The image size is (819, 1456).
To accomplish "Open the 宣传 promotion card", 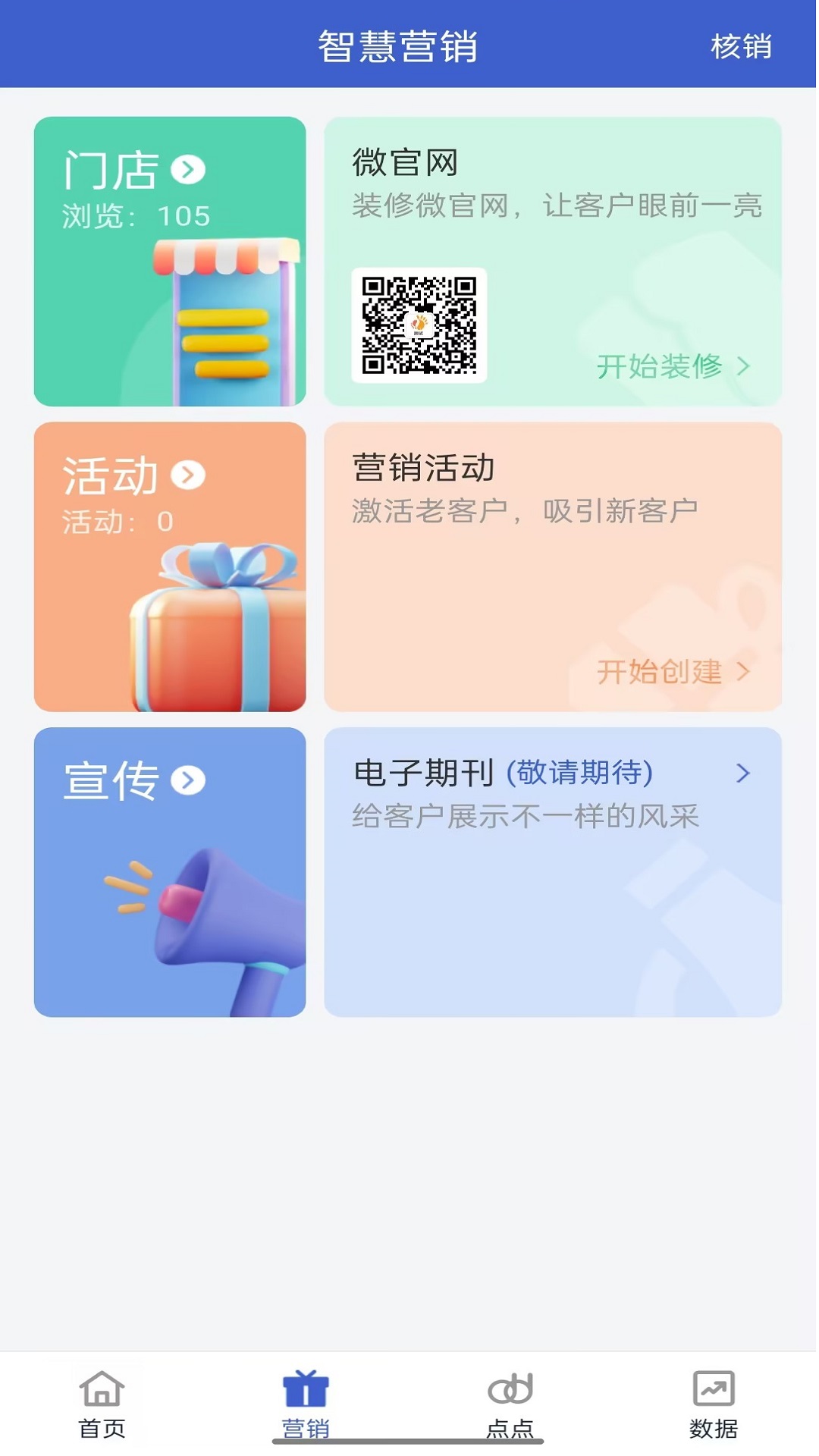I will [x=170, y=871].
